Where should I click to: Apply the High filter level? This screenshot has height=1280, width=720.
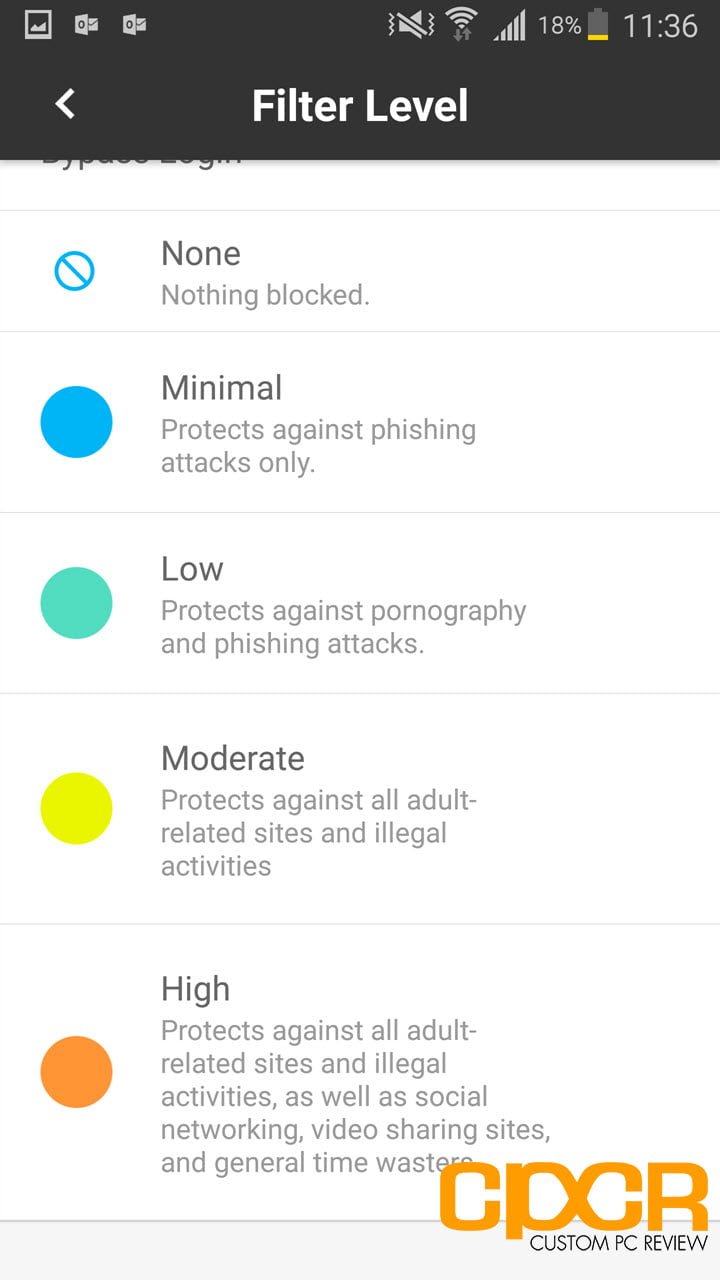[360, 1072]
